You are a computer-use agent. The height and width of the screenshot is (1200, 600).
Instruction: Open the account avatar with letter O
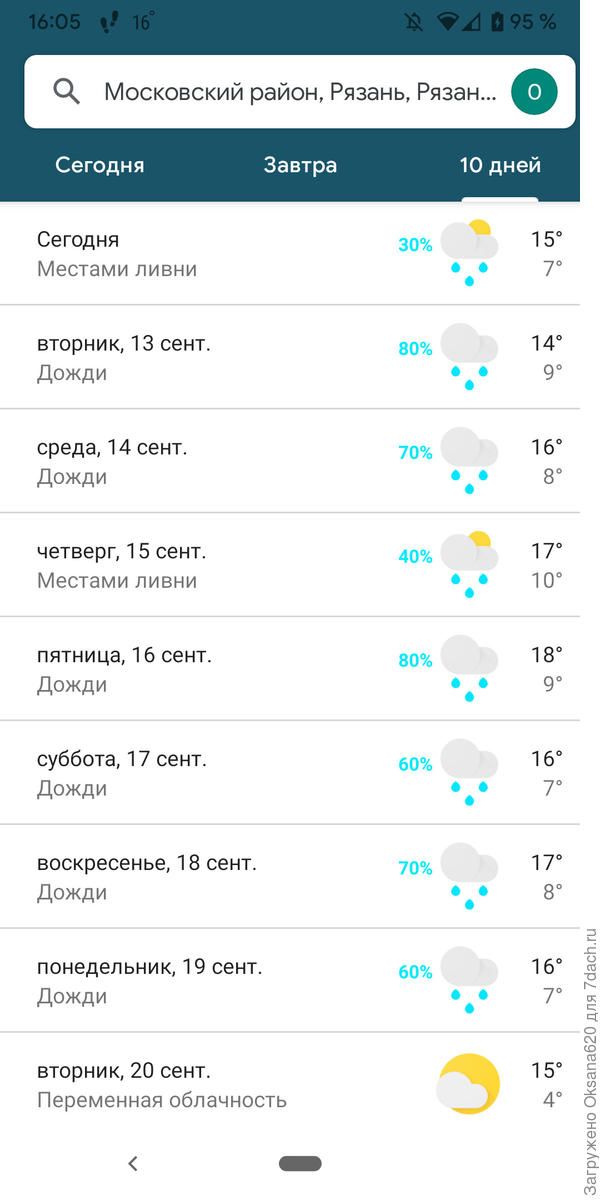click(x=534, y=92)
